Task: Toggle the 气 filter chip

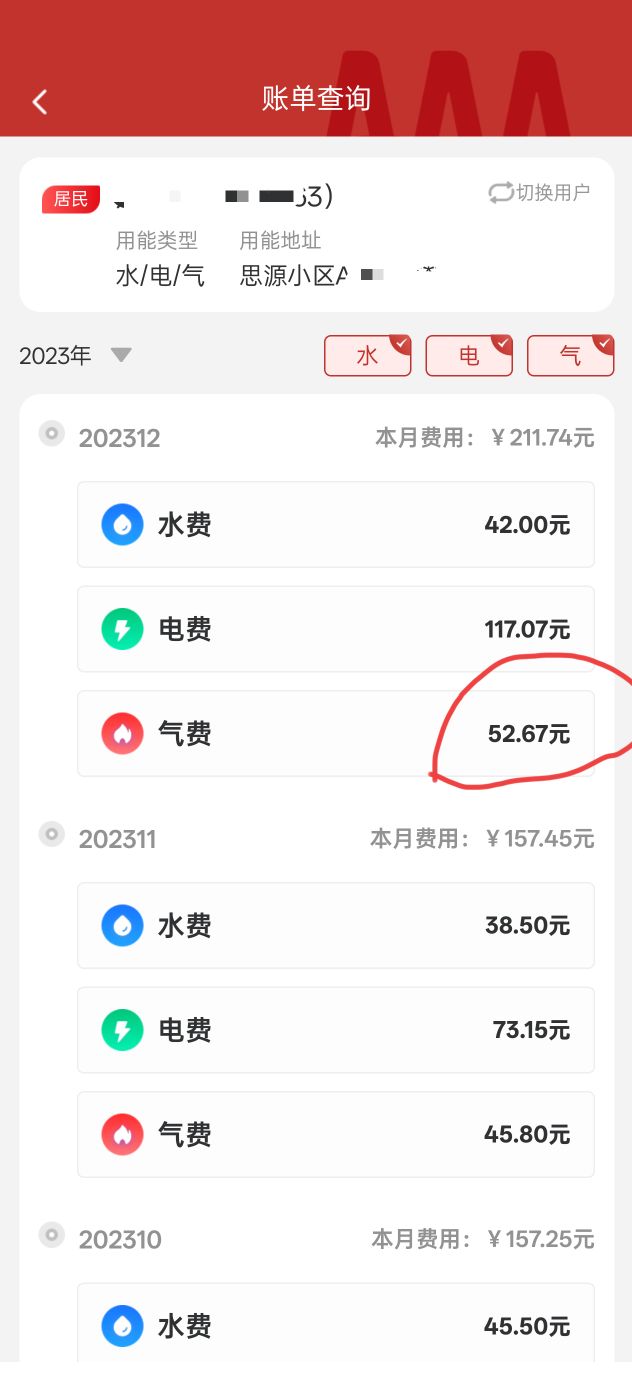Action: 570,356
